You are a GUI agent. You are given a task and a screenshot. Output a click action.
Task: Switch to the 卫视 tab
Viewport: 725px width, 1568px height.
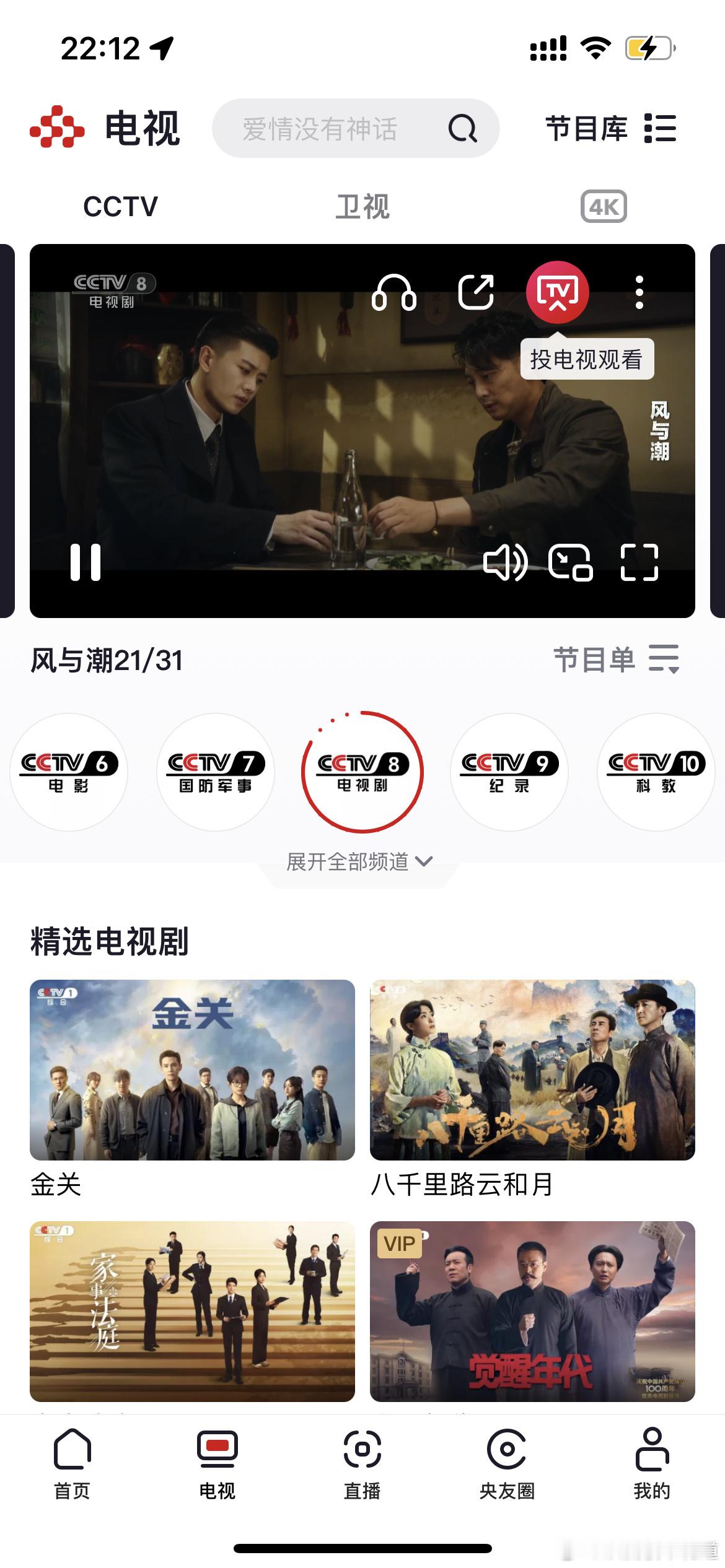[x=362, y=206]
